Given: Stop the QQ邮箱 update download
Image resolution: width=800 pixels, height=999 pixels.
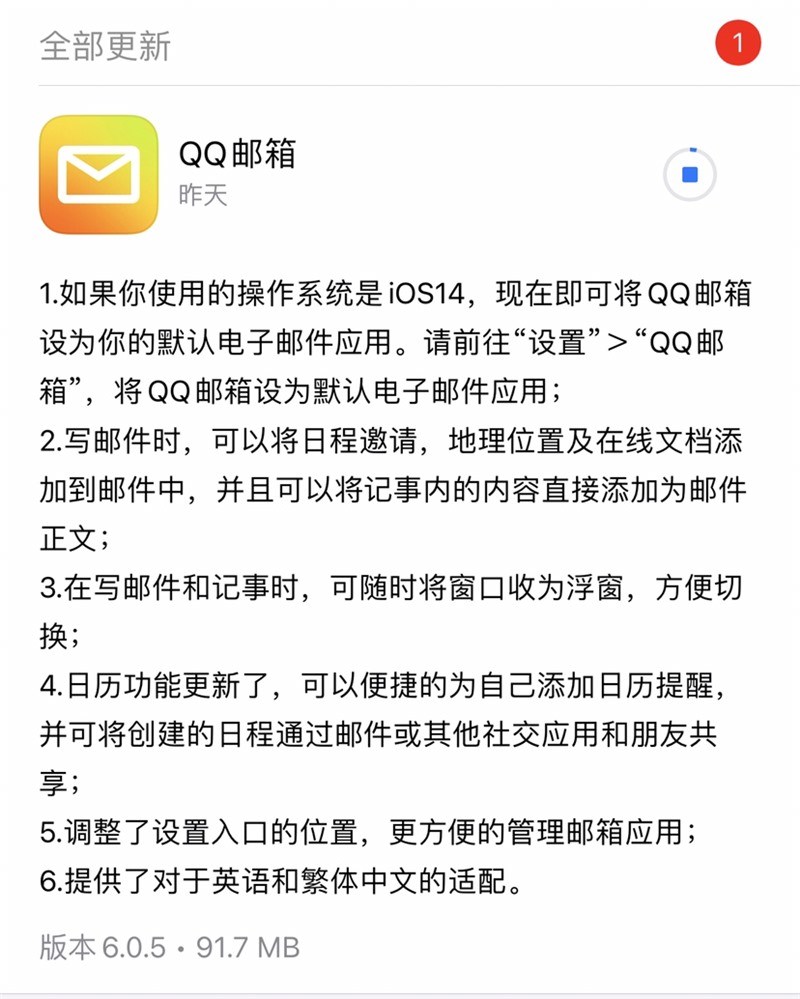Looking at the screenshot, I should point(689,176).
